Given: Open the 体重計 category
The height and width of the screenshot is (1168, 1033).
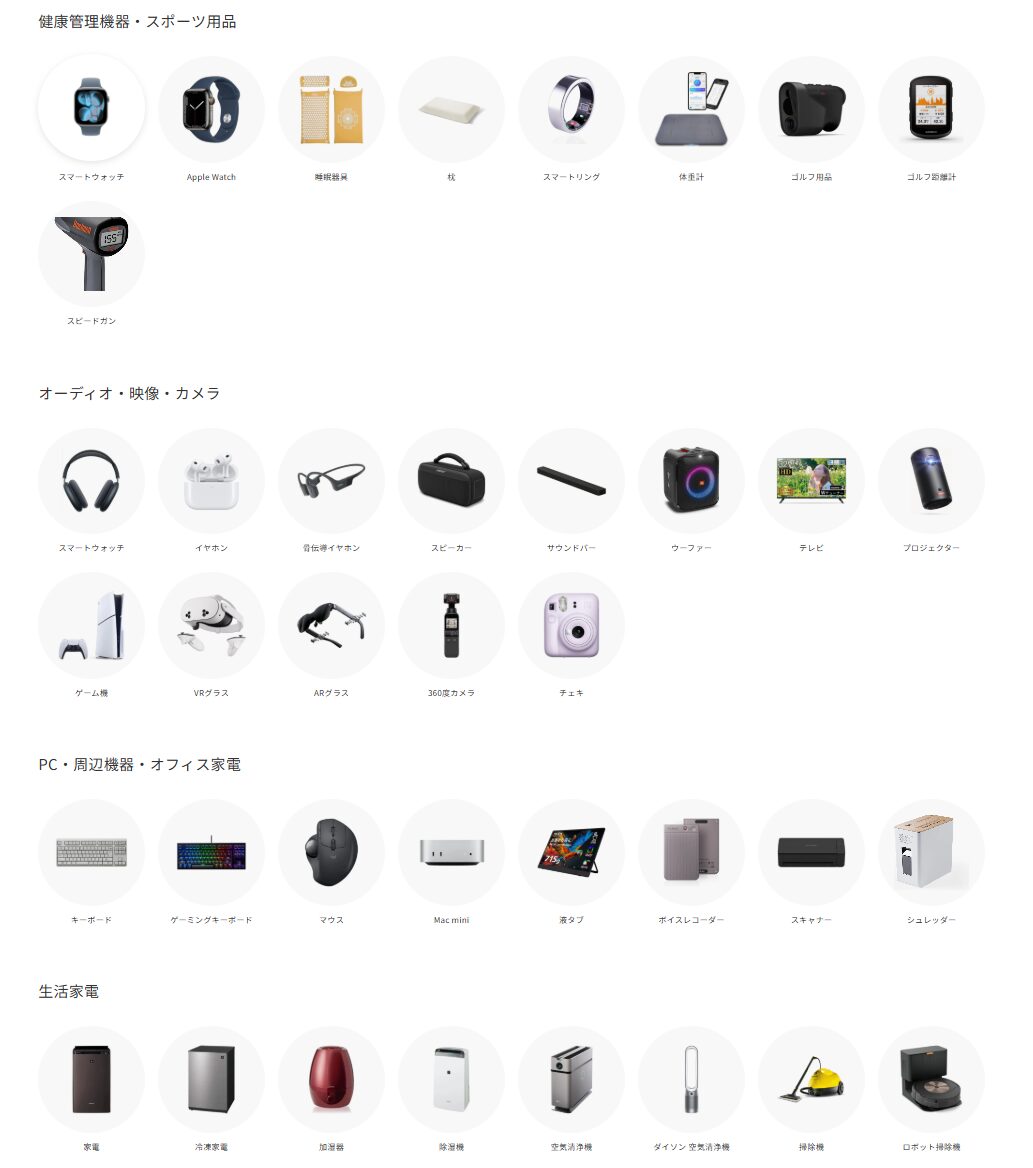Looking at the screenshot, I should click(691, 110).
